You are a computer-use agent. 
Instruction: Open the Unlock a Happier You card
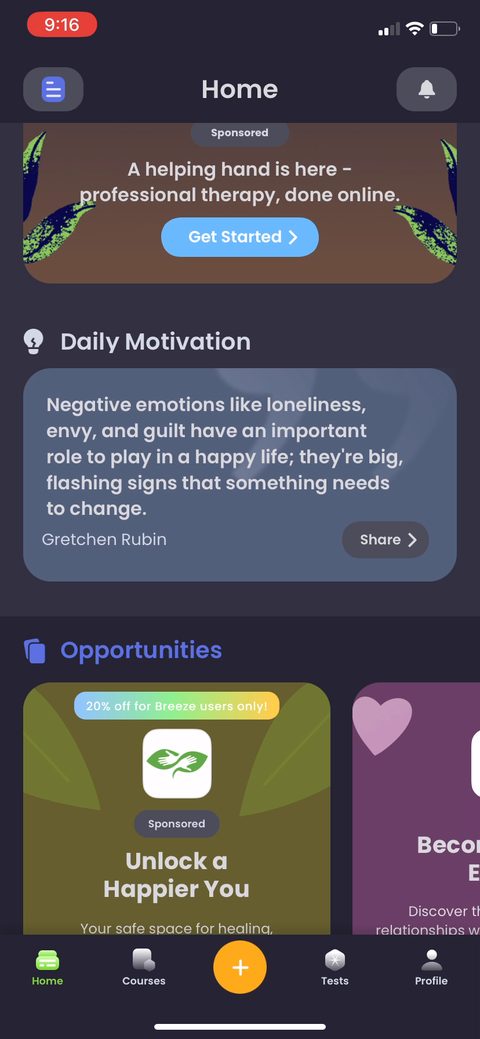click(177, 808)
